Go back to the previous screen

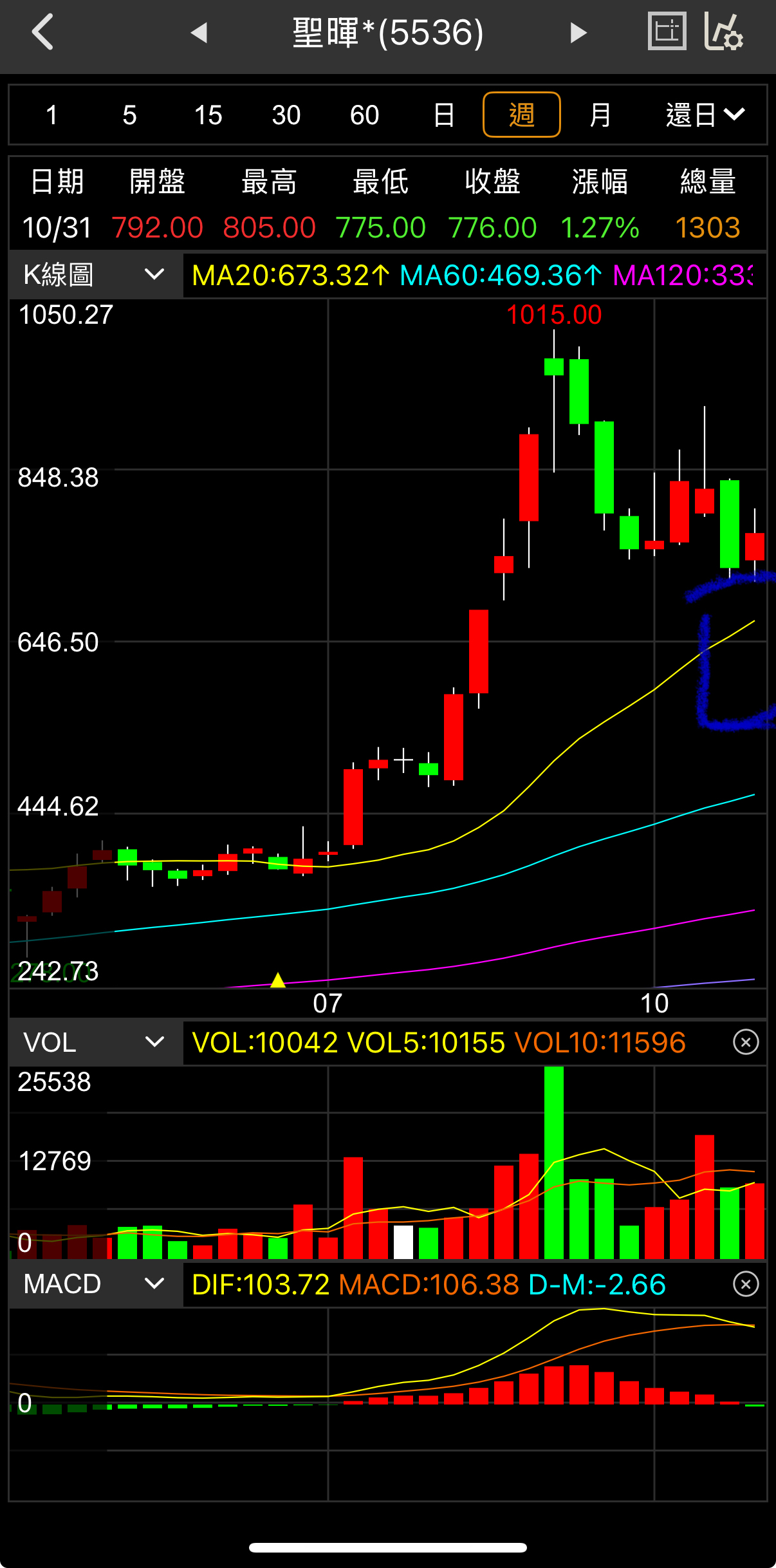[42, 32]
